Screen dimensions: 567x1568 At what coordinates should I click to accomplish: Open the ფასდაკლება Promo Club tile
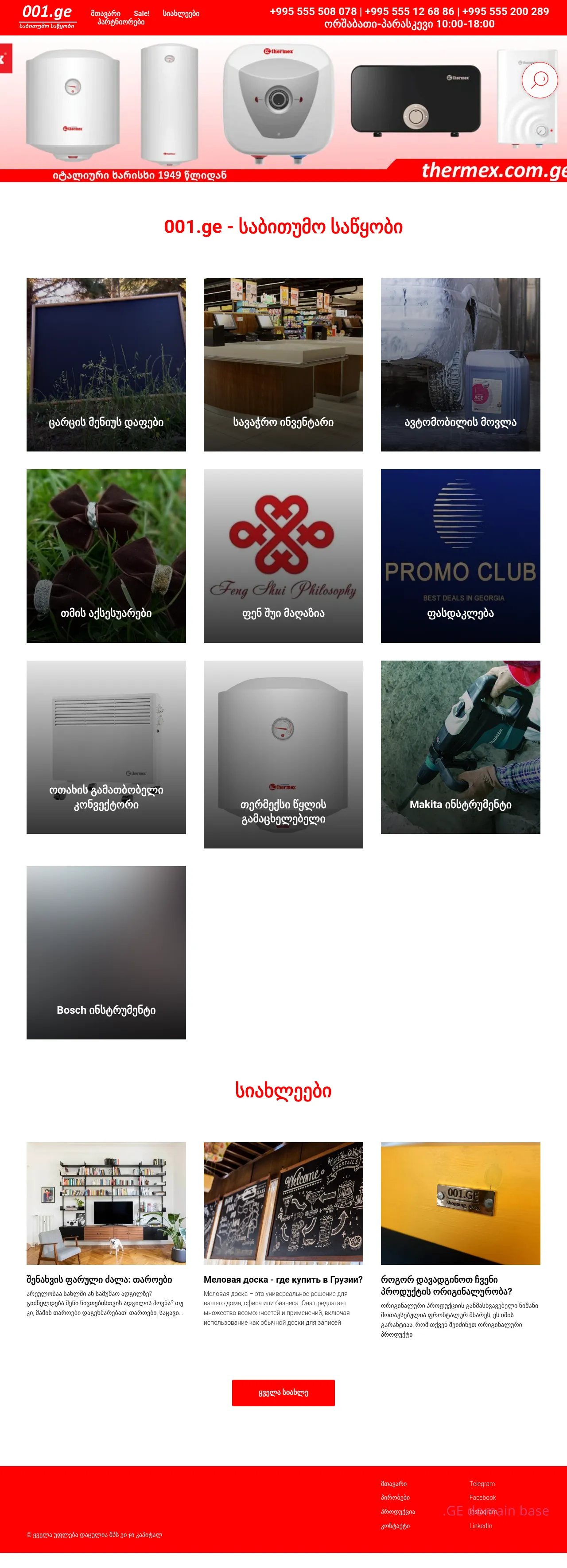tap(460, 555)
